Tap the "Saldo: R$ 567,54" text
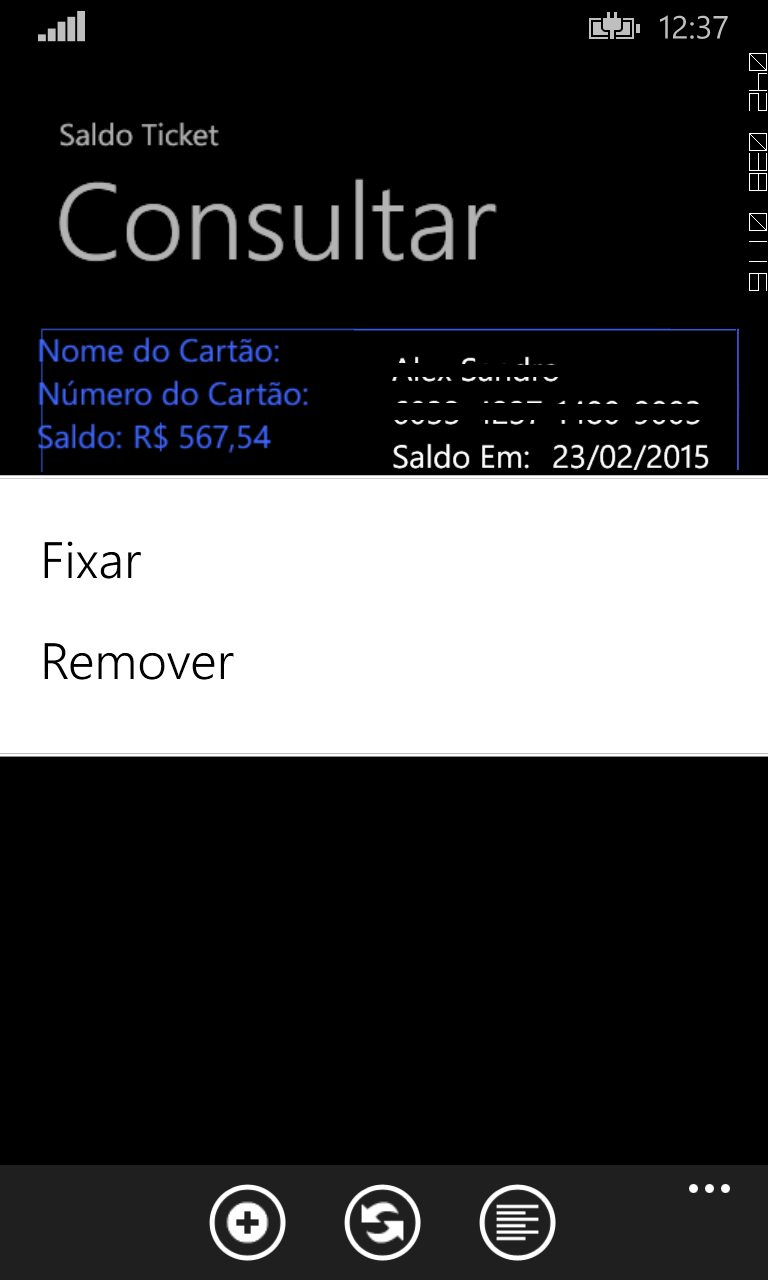The height and width of the screenshot is (1280, 768). click(156, 436)
